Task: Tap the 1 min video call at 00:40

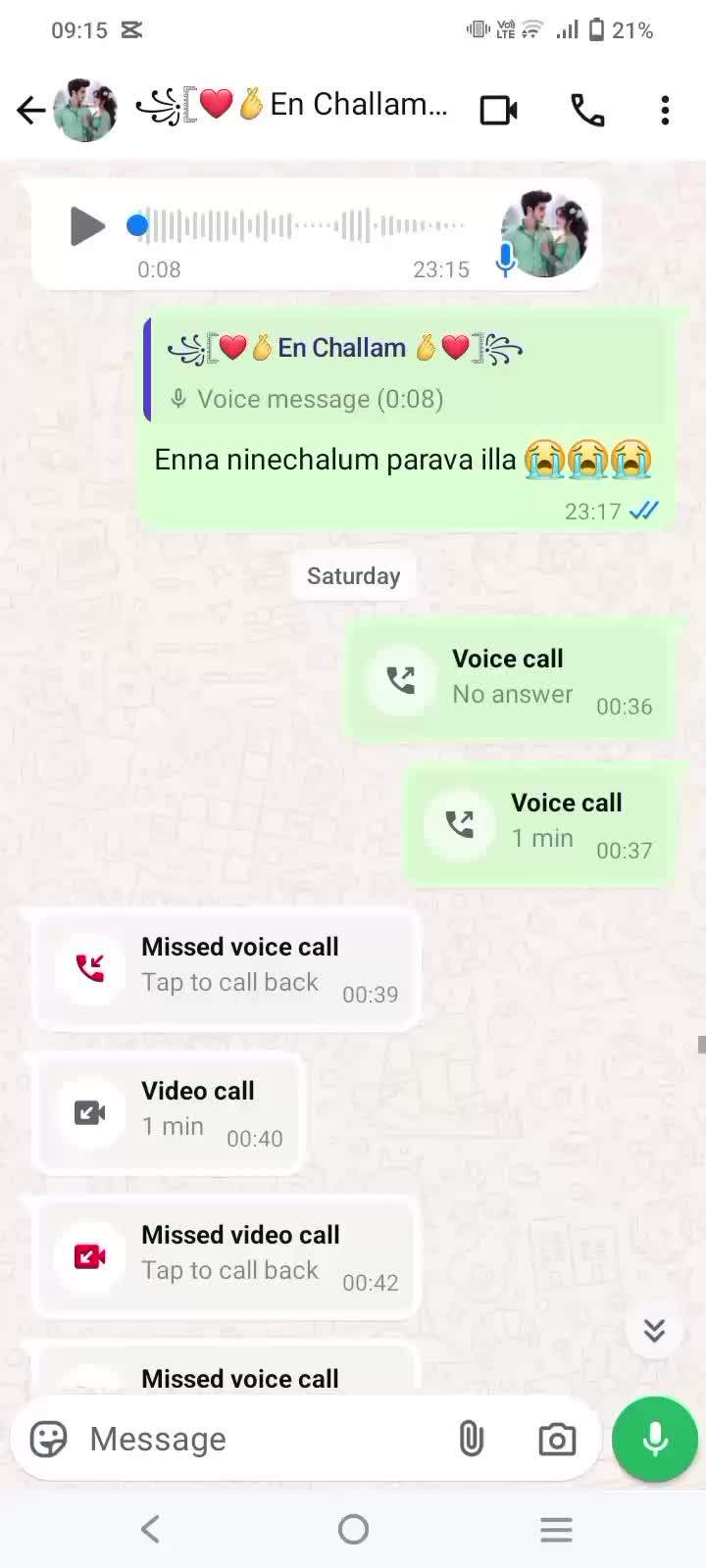Action: click(x=169, y=1112)
